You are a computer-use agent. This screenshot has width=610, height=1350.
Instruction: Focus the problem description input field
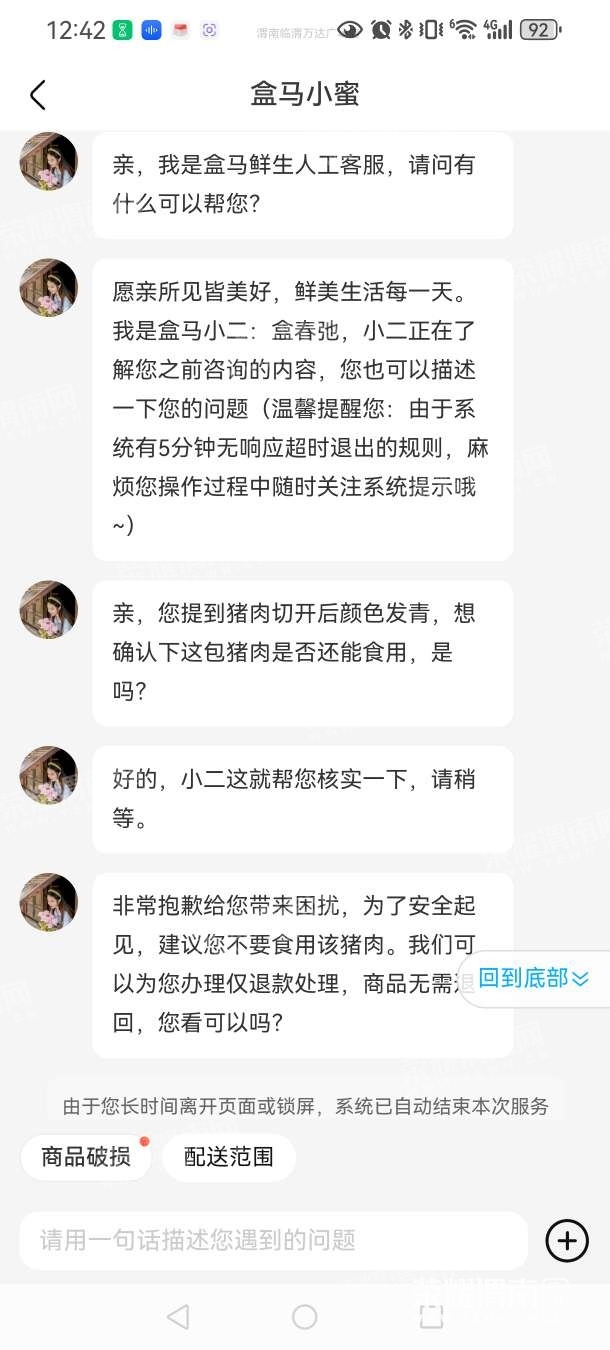point(272,1241)
